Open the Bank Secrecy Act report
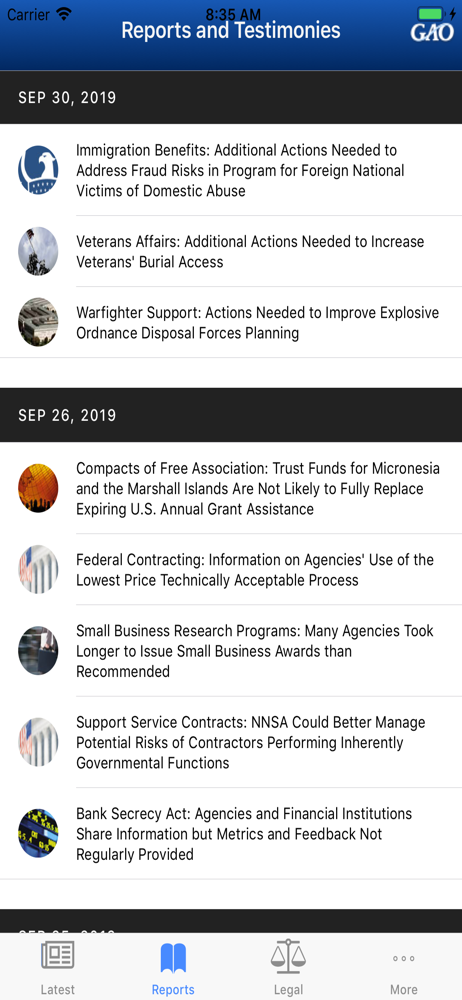The width and height of the screenshot is (462, 1000). [x=231, y=834]
